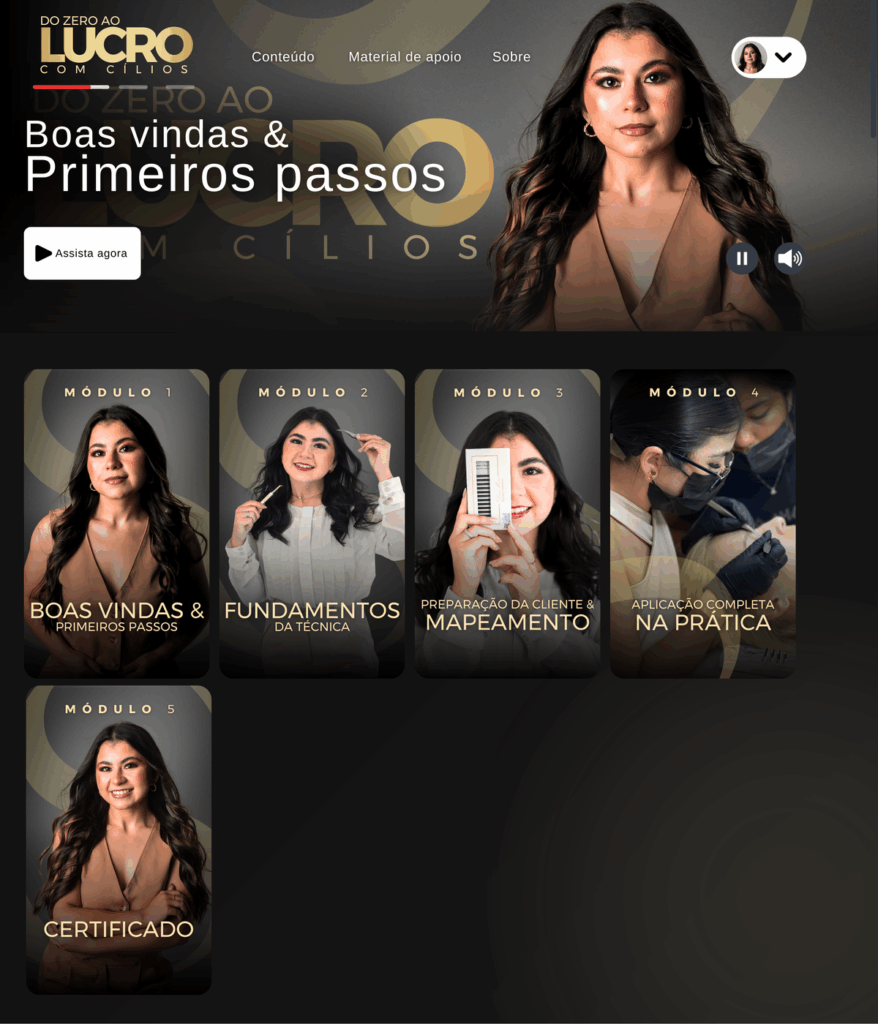Open Módulo 2 Fundamentos da Técnica
This screenshot has width=878, height=1024.
coord(312,523)
